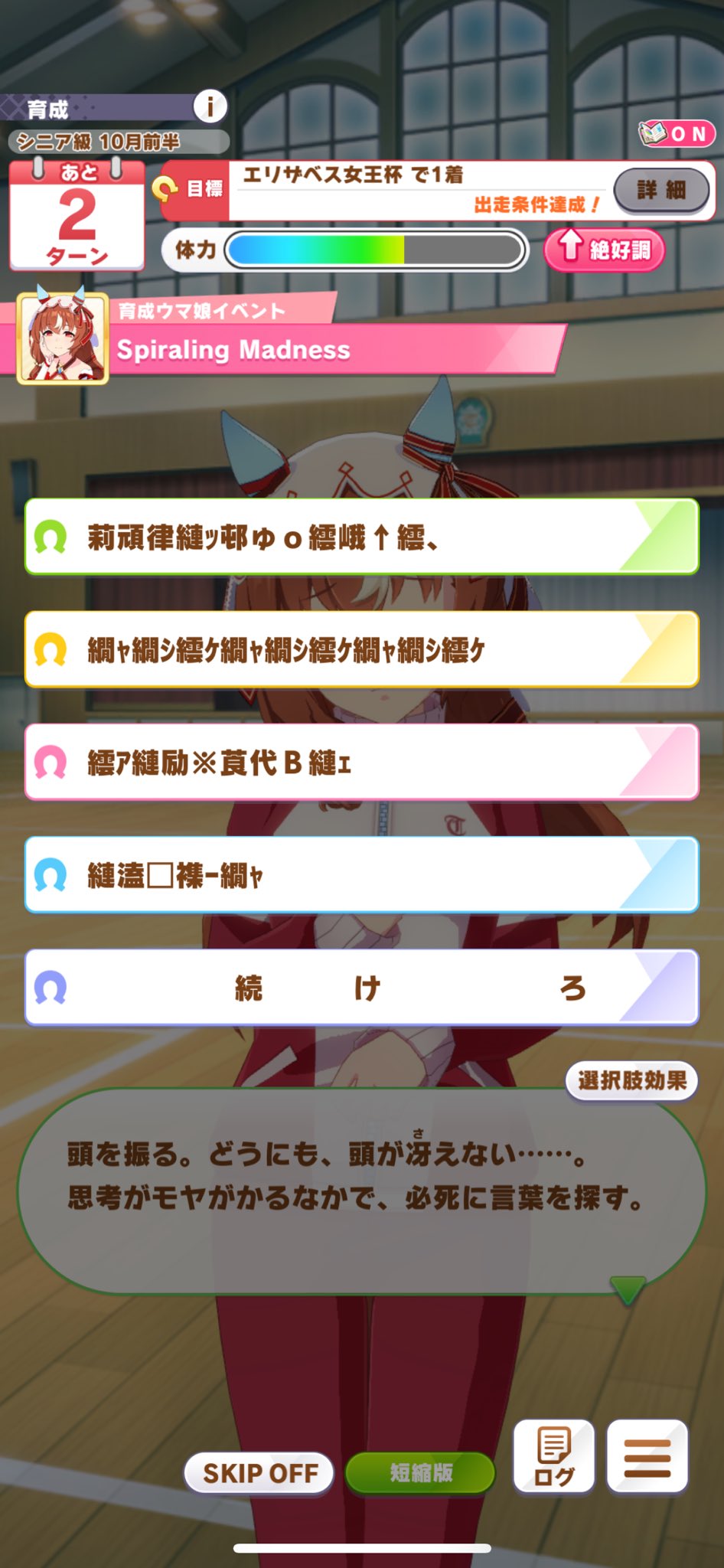724x1568 pixels.
Task: Switch to the 短縮版 shortened mode
Action: coord(420,1472)
